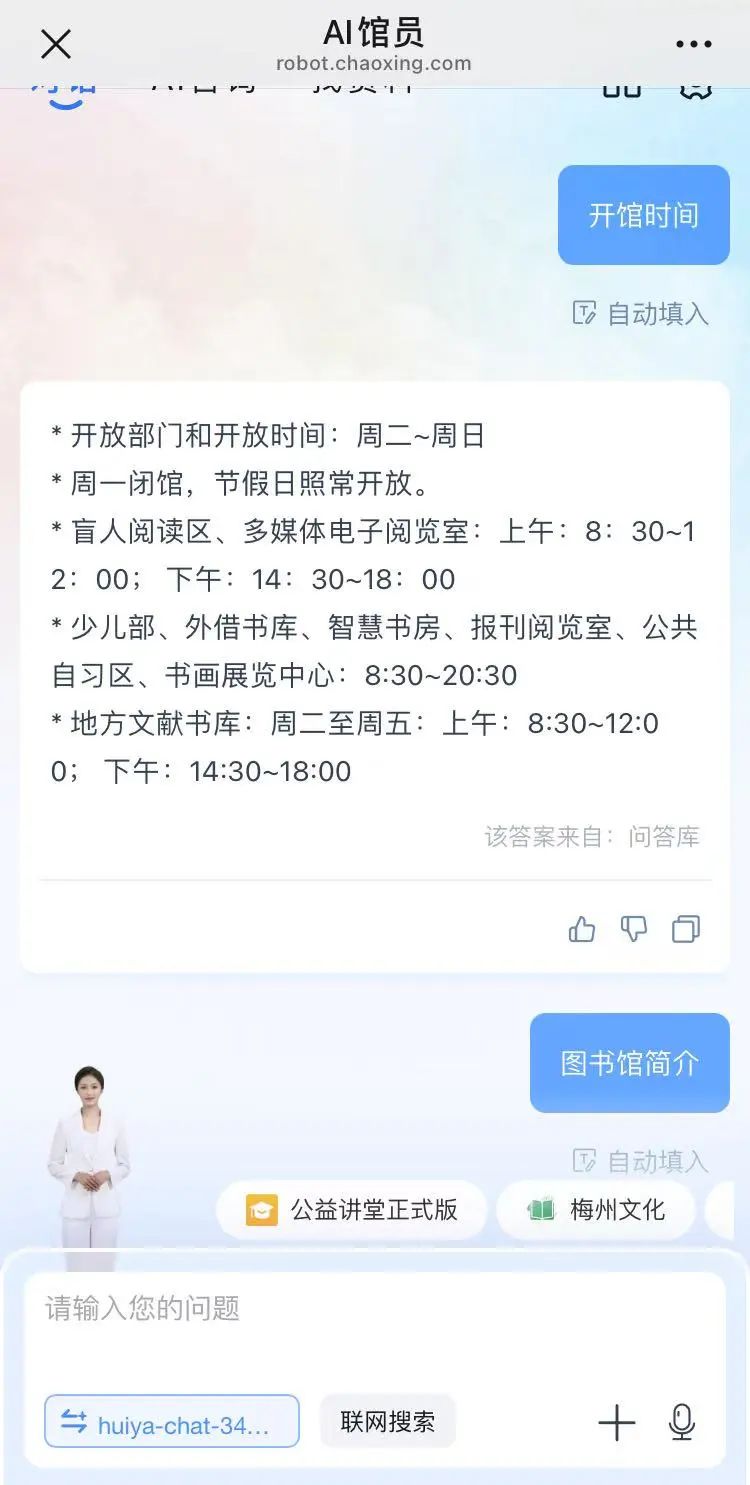This screenshot has width=750, height=1485.
Task: Enable 联网搜索 web search
Action: pyautogui.click(x=388, y=1422)
